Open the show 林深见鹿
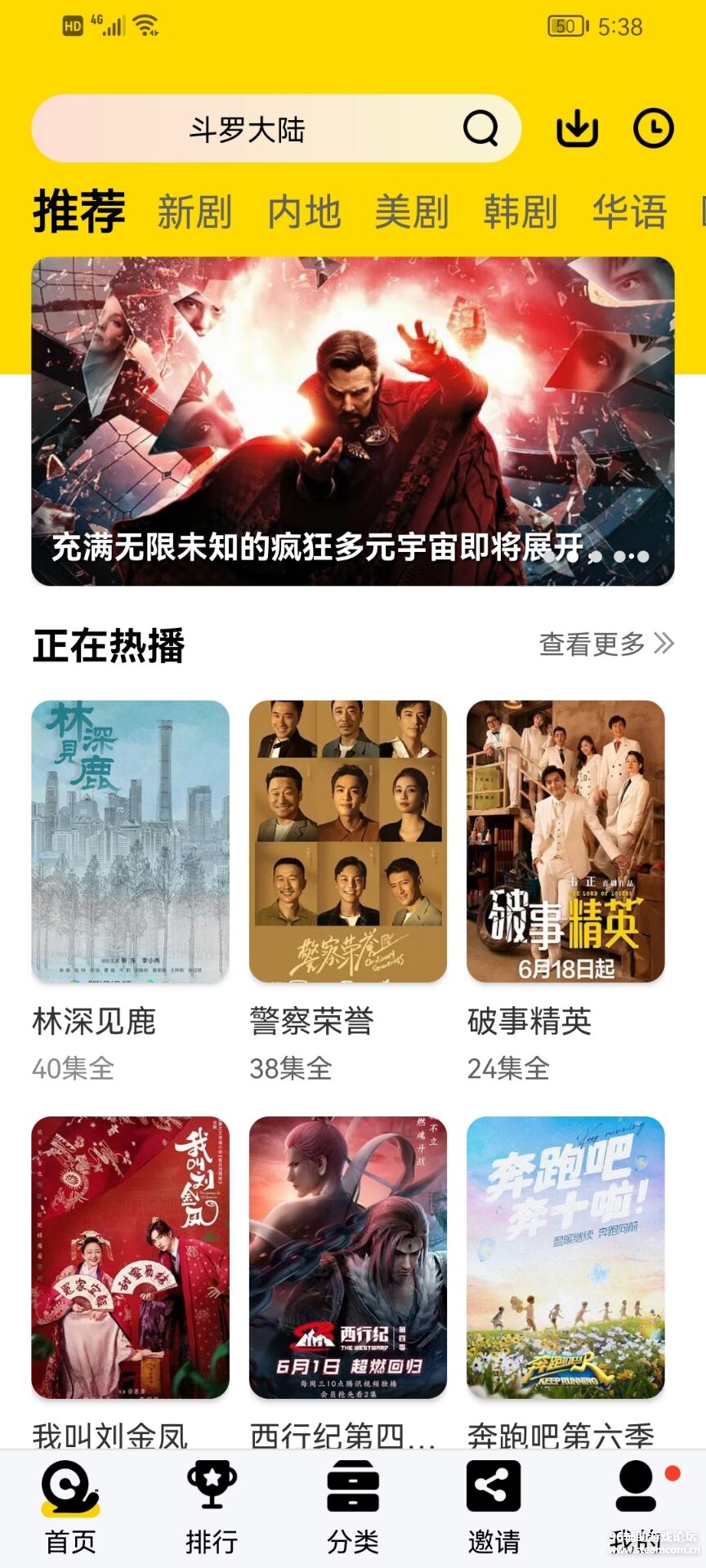Screen dimensions: 706x1568 131,841
